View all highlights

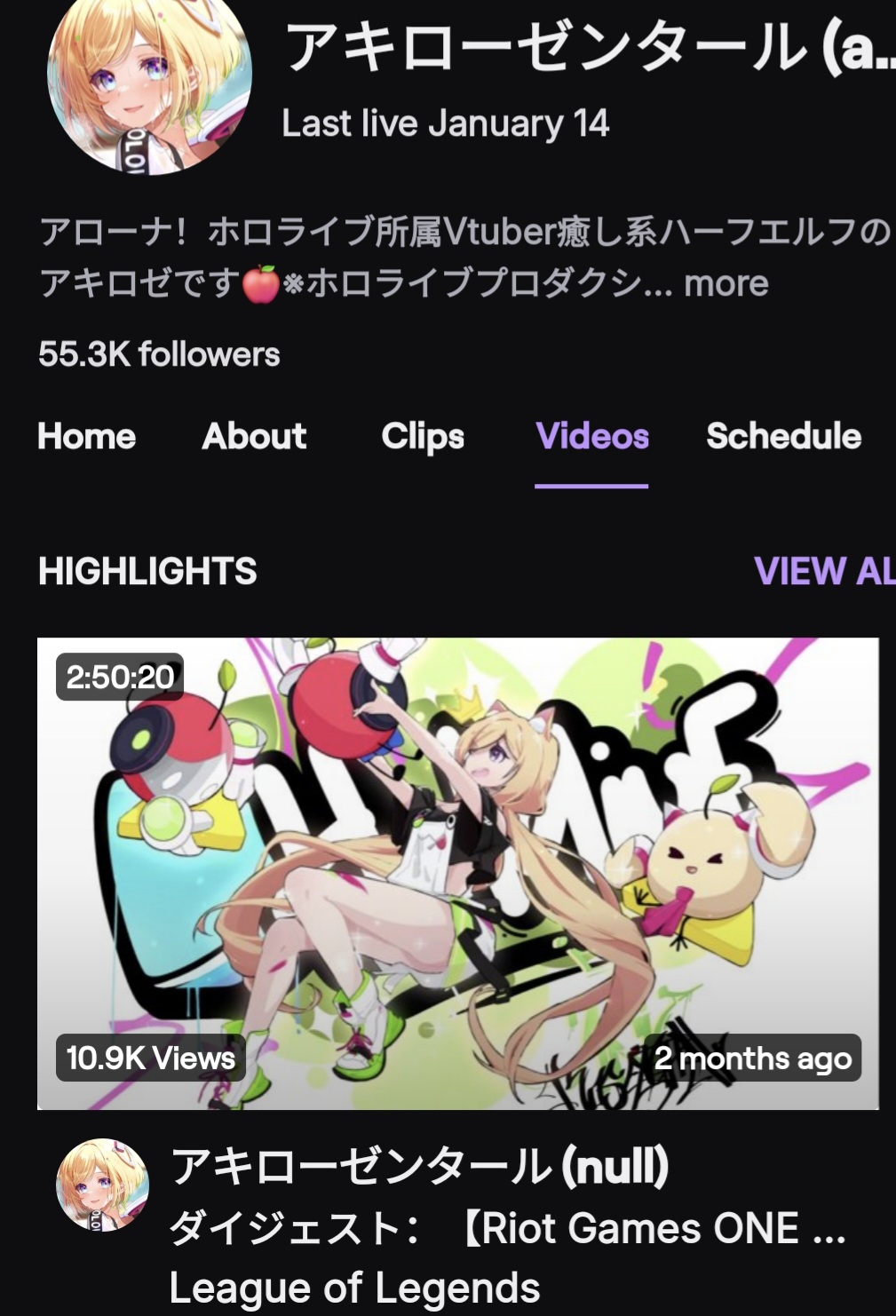[822, 571]
